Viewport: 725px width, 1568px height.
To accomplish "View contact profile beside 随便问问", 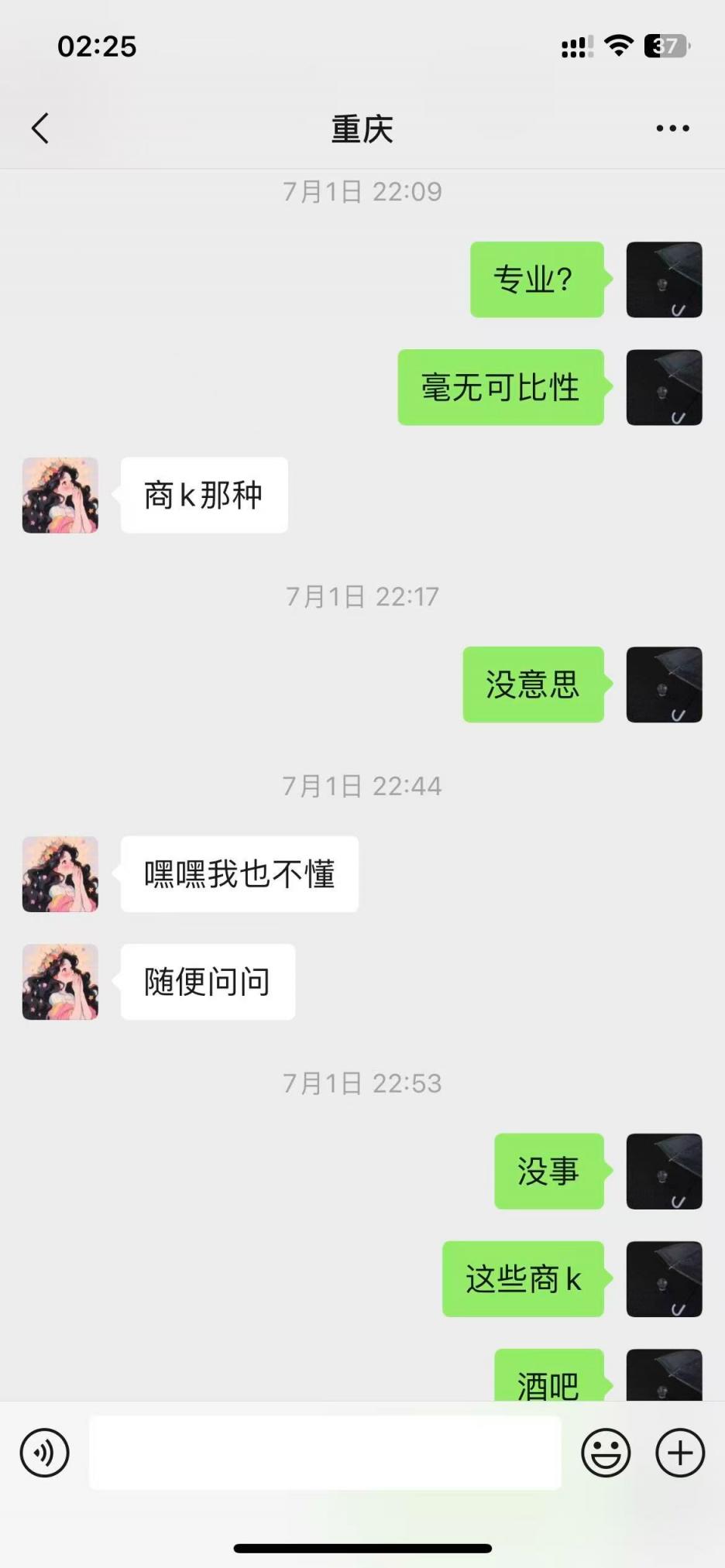I will [x=60, y=982].
